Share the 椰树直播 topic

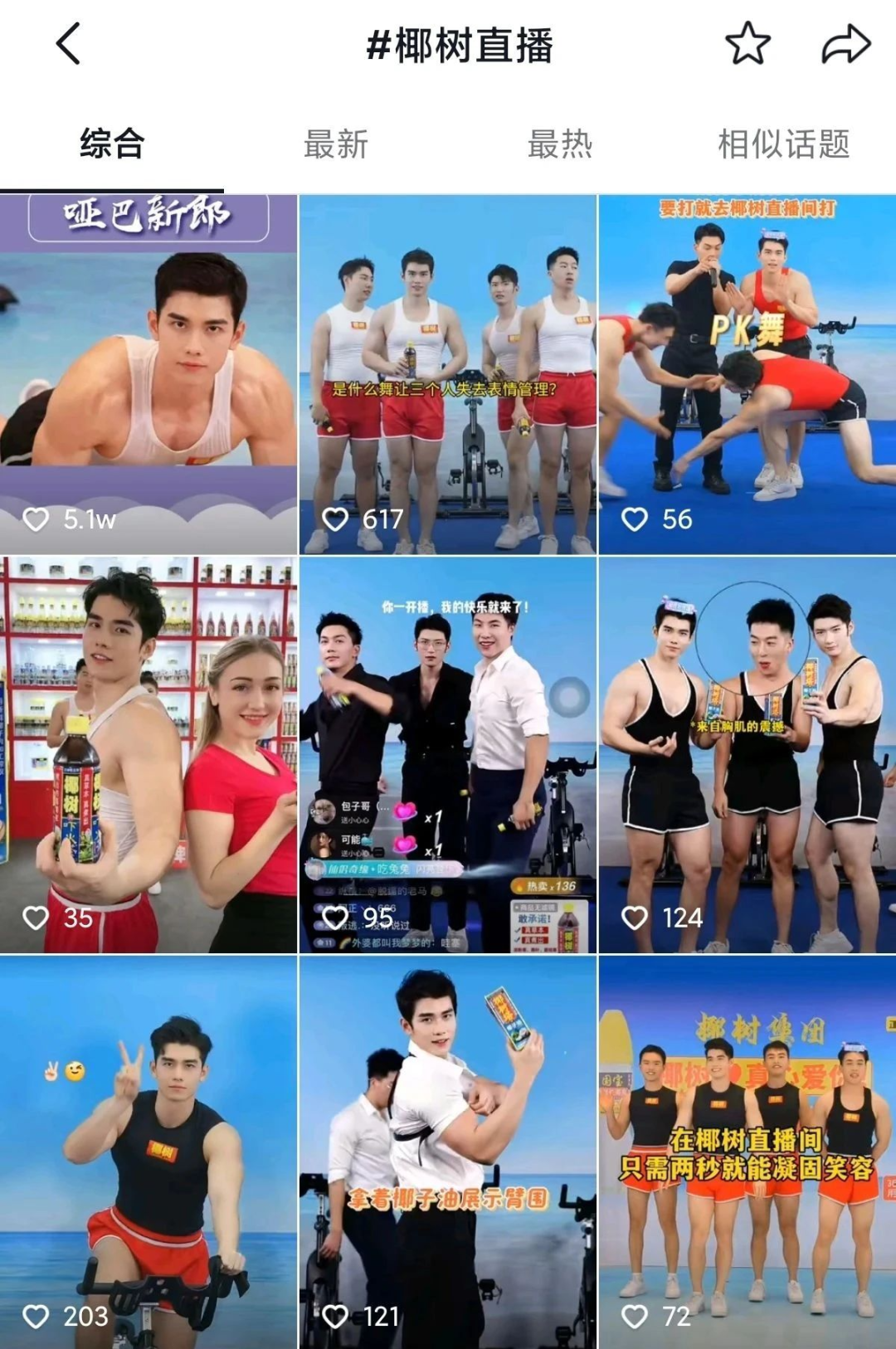point(845,44)
